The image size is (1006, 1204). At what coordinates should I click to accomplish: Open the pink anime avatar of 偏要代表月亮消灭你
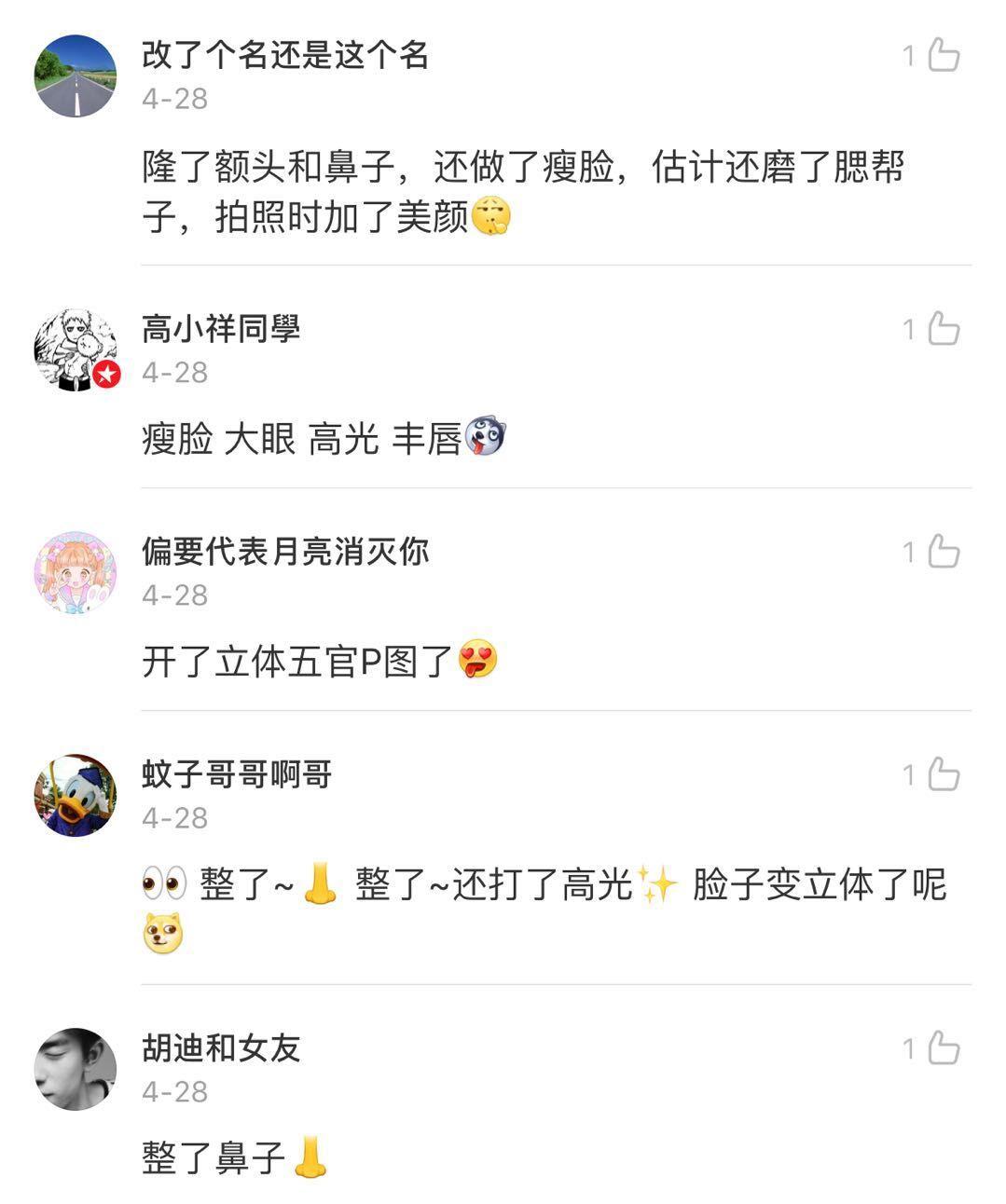click(x=75, y=572)
